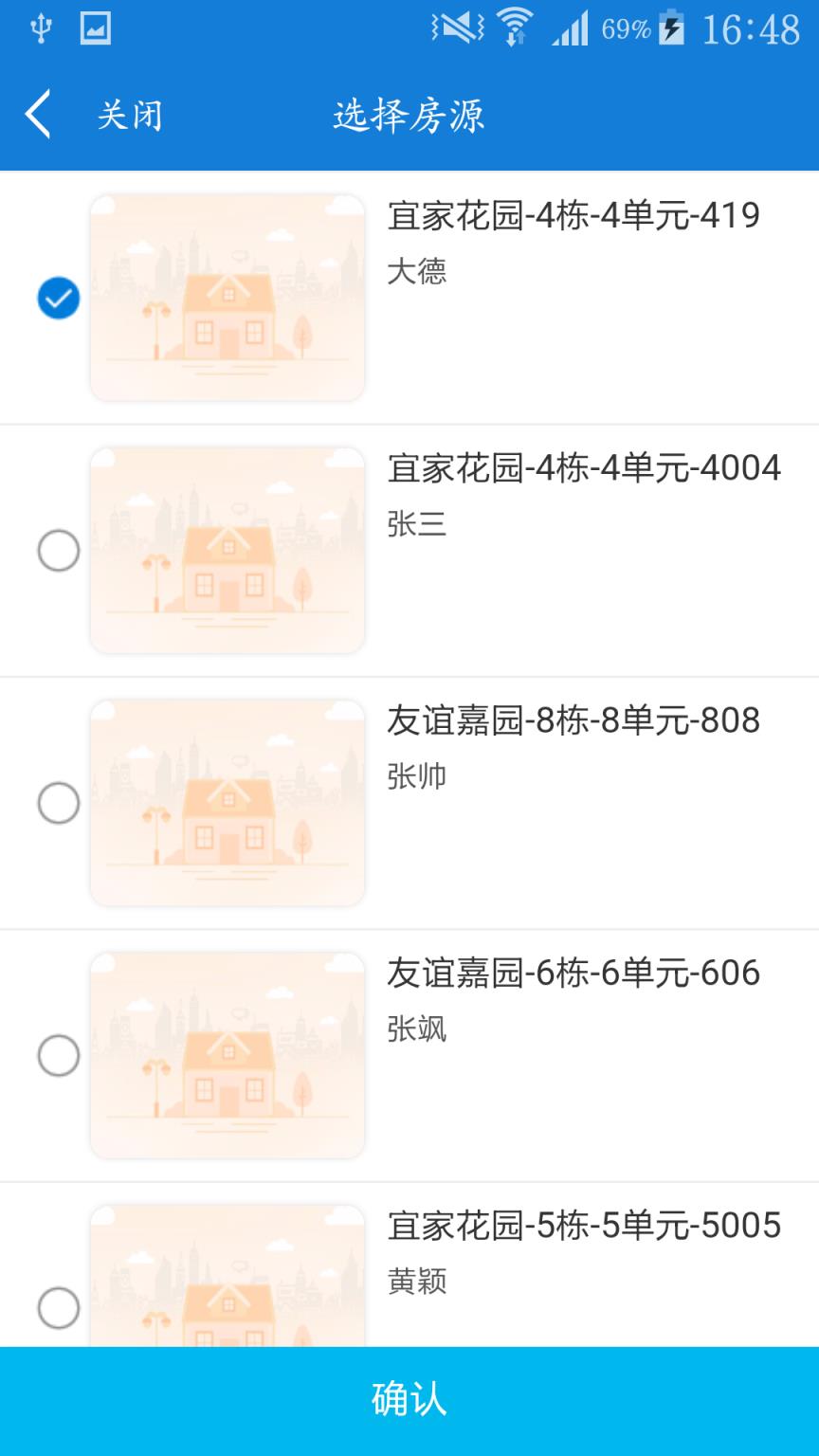The image size is (819, 1456).
Task: Tap the charging battery icon
Action: coord(673,27)
